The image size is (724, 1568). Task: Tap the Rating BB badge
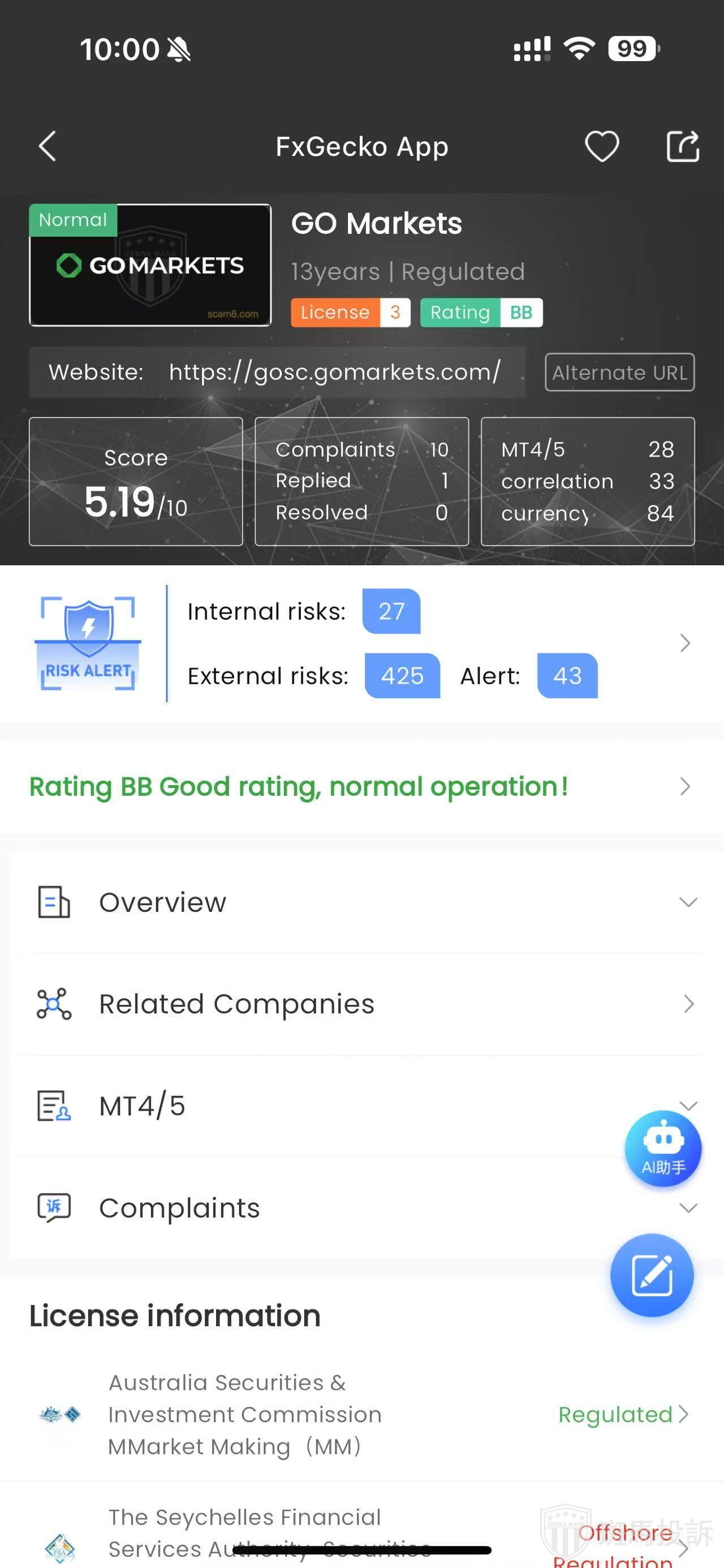[481, 312]
